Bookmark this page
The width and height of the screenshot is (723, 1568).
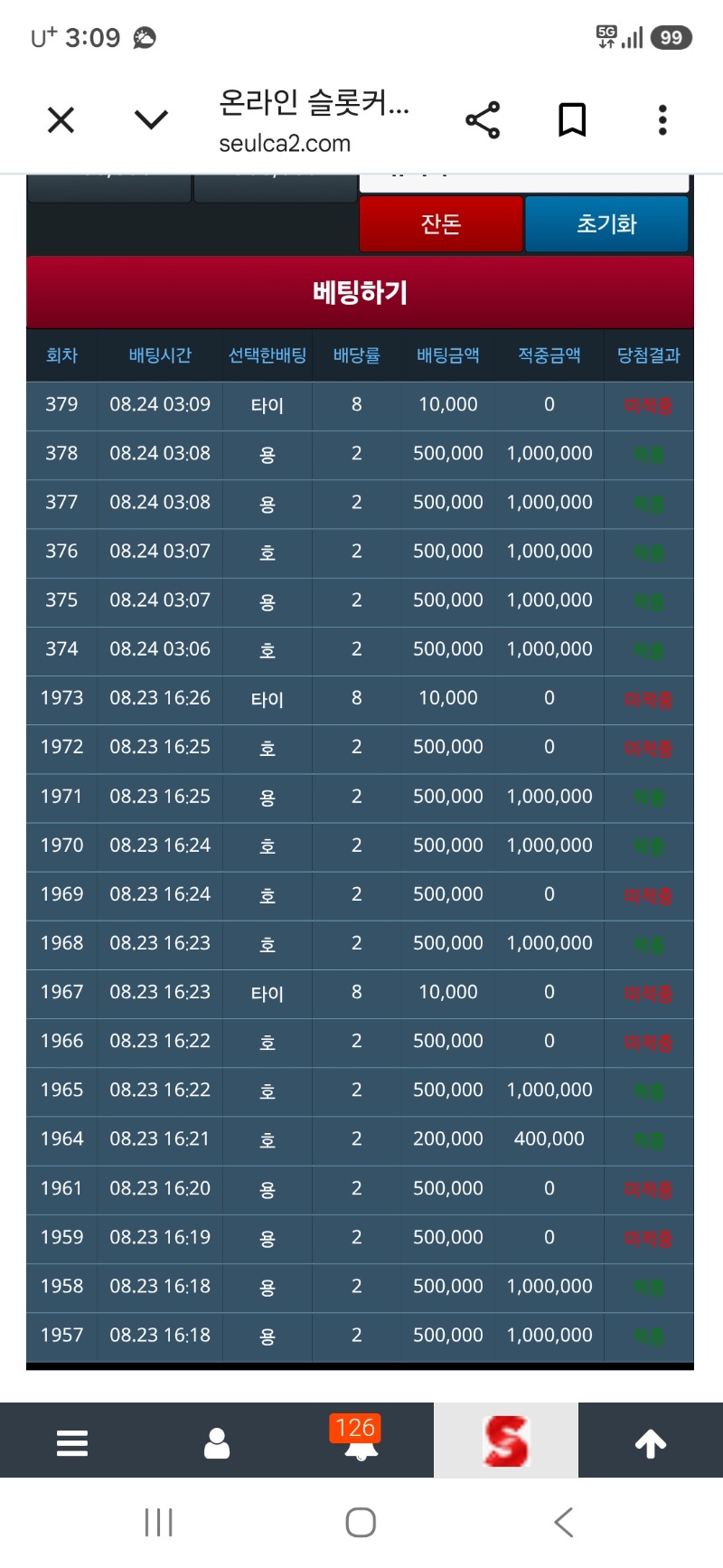point(572,119)
